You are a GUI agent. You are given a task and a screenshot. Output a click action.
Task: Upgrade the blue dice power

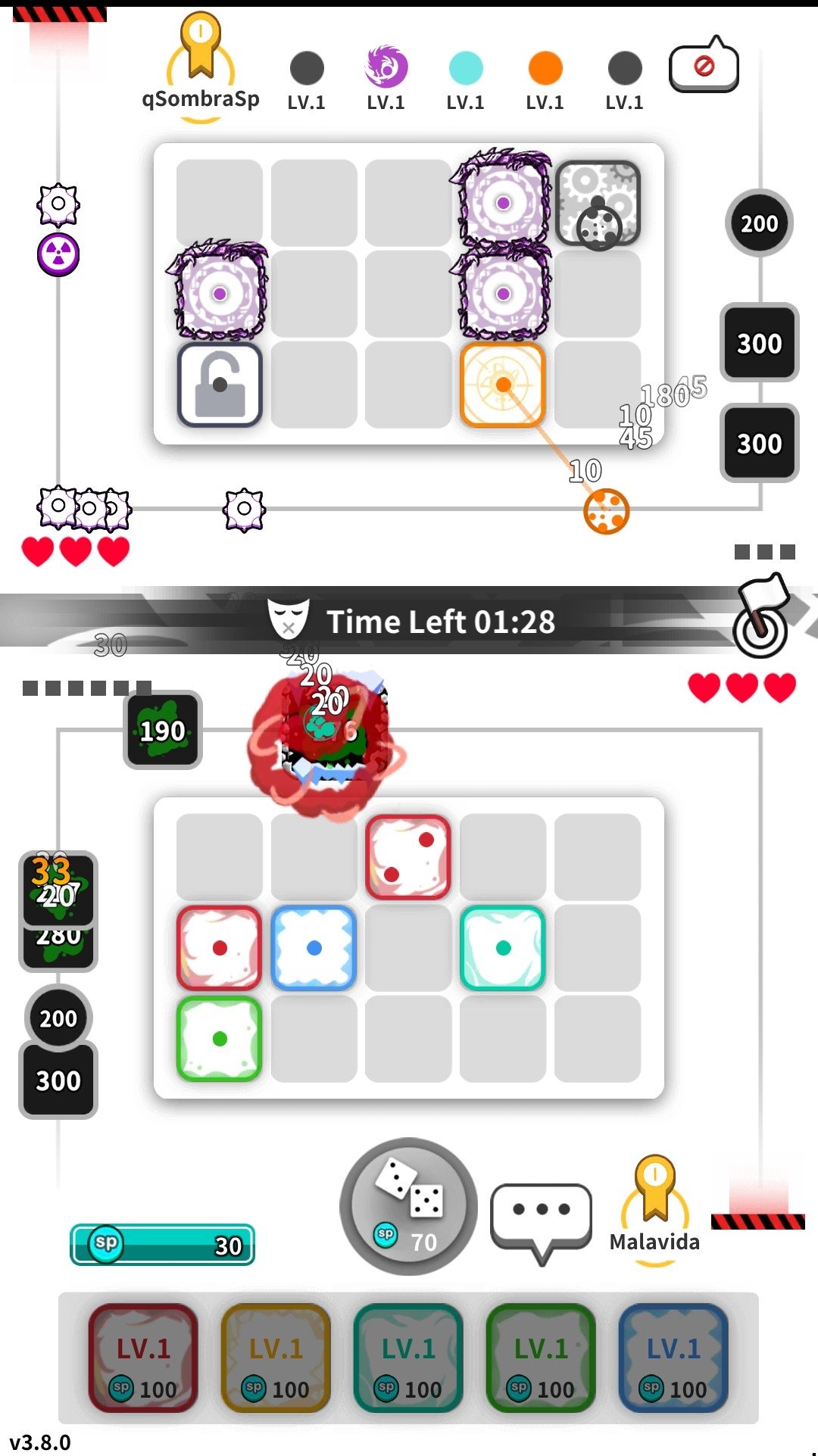tap(673, 1358)
